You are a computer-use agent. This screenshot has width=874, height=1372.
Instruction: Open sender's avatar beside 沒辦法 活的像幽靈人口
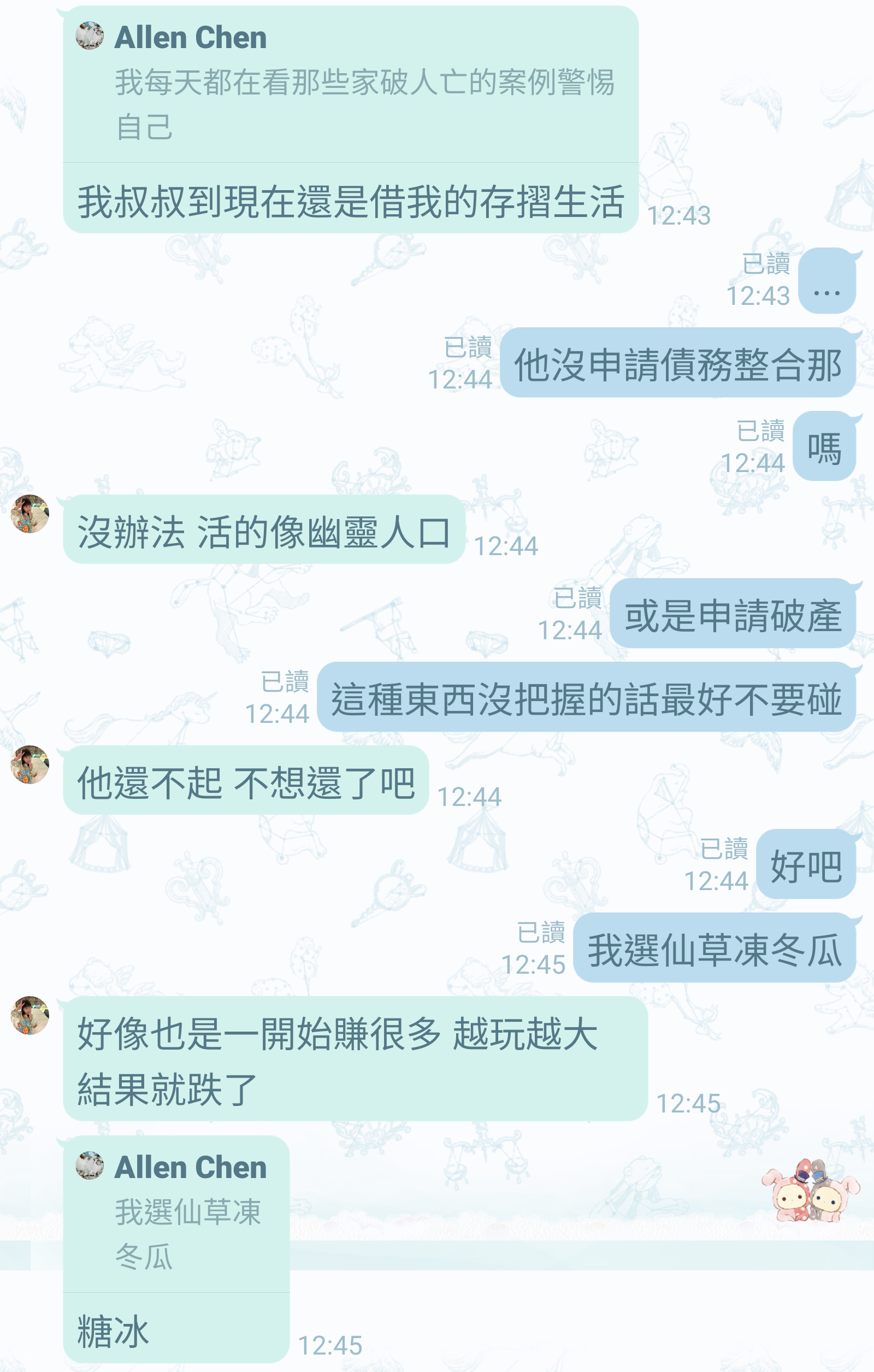[x=29, y=514]
